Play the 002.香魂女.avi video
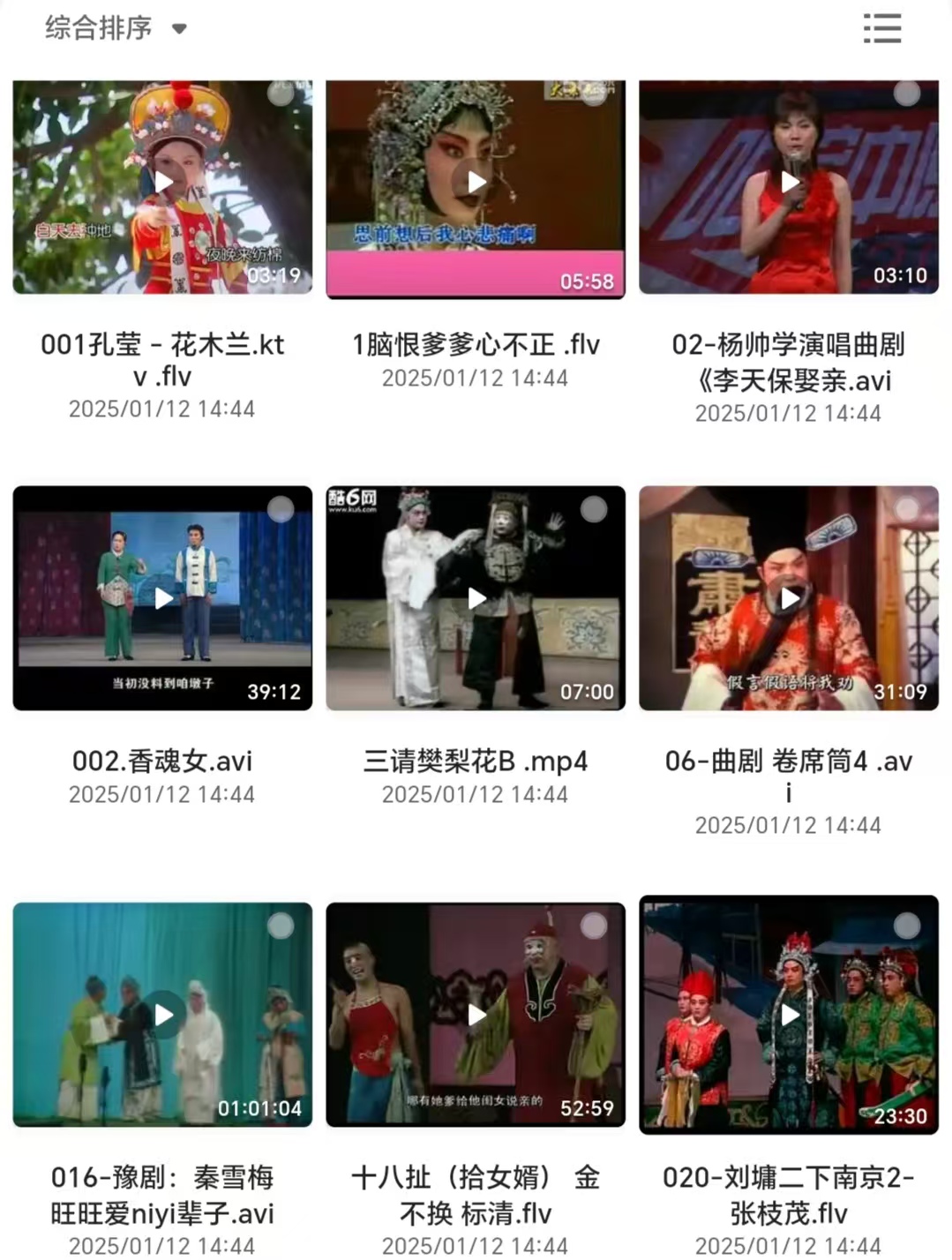Viewport: 952px width, 1260px height. click(x=163, y=598)
